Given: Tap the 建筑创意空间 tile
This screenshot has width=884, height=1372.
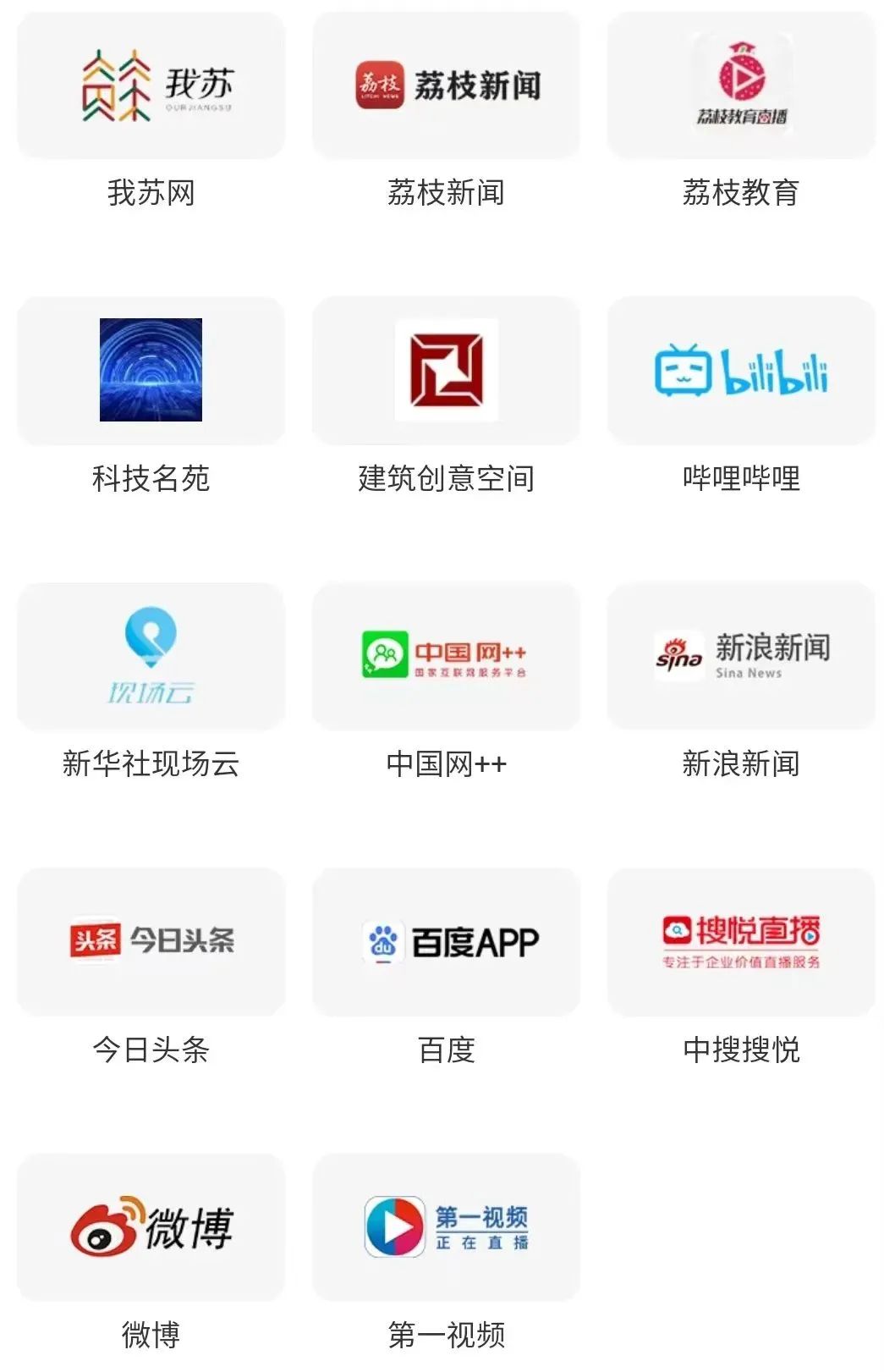Looking at the screenshot, I should pyautogui.click(x=446, y=370).
